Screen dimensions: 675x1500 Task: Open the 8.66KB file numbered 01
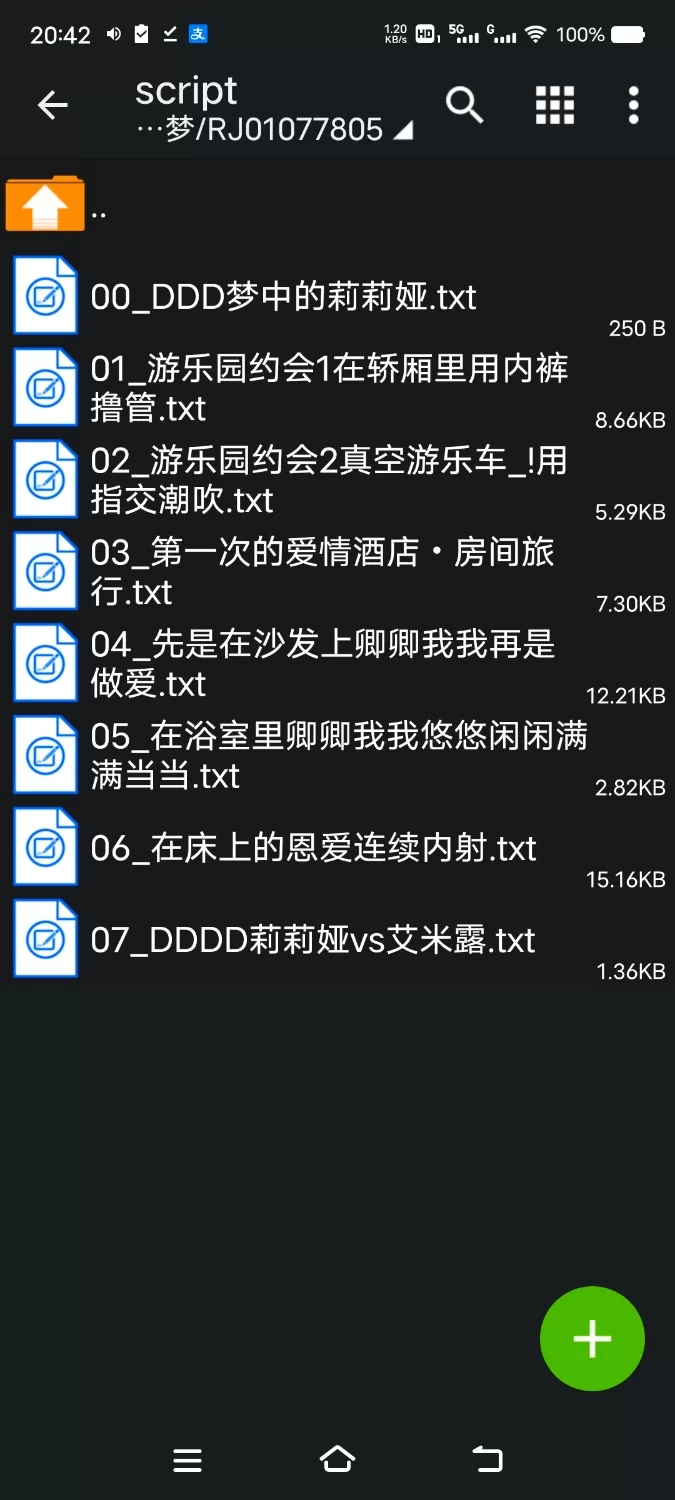tap(328, 388)
